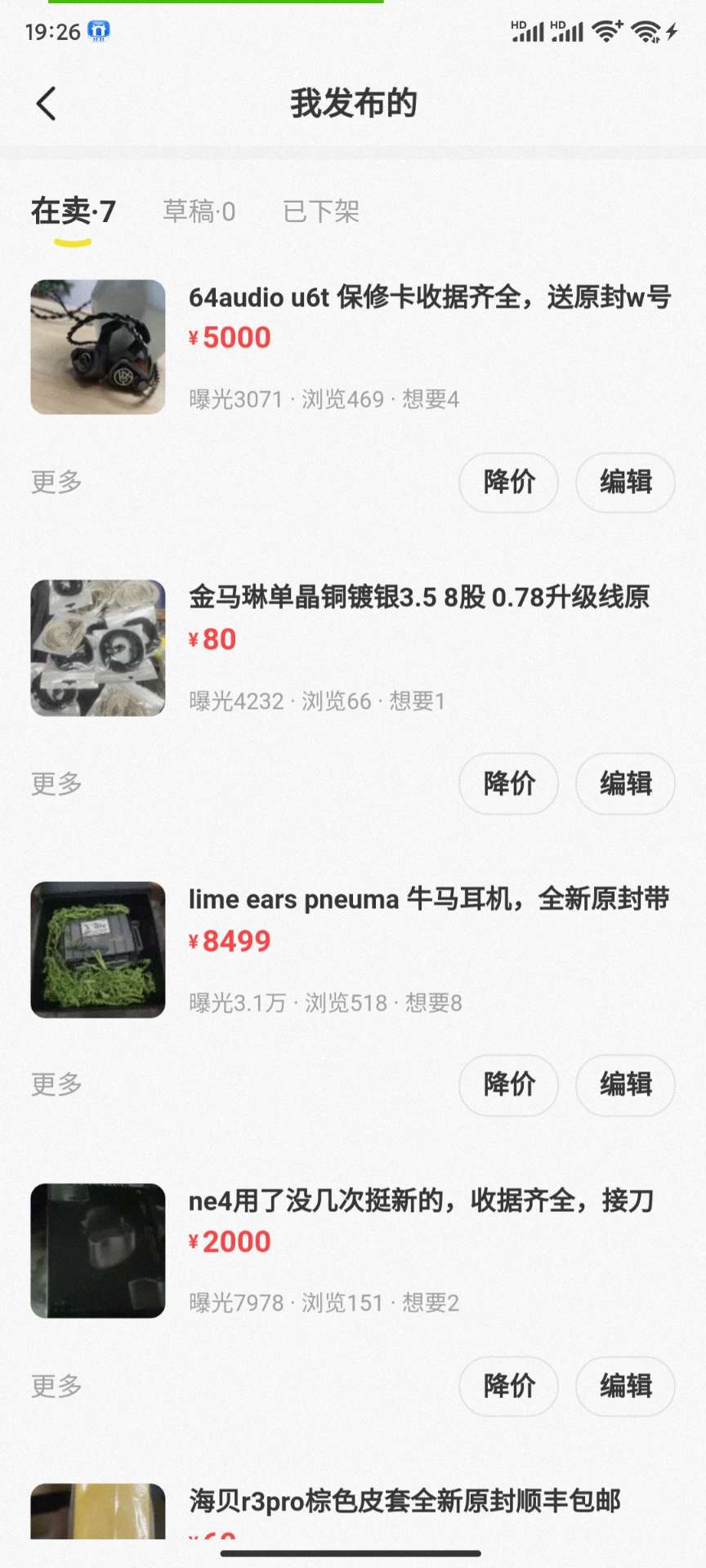This screenshot has height=1568, width=706.
Task: Lower the price of 金马琳 cable
Action: tap(508, 784)
